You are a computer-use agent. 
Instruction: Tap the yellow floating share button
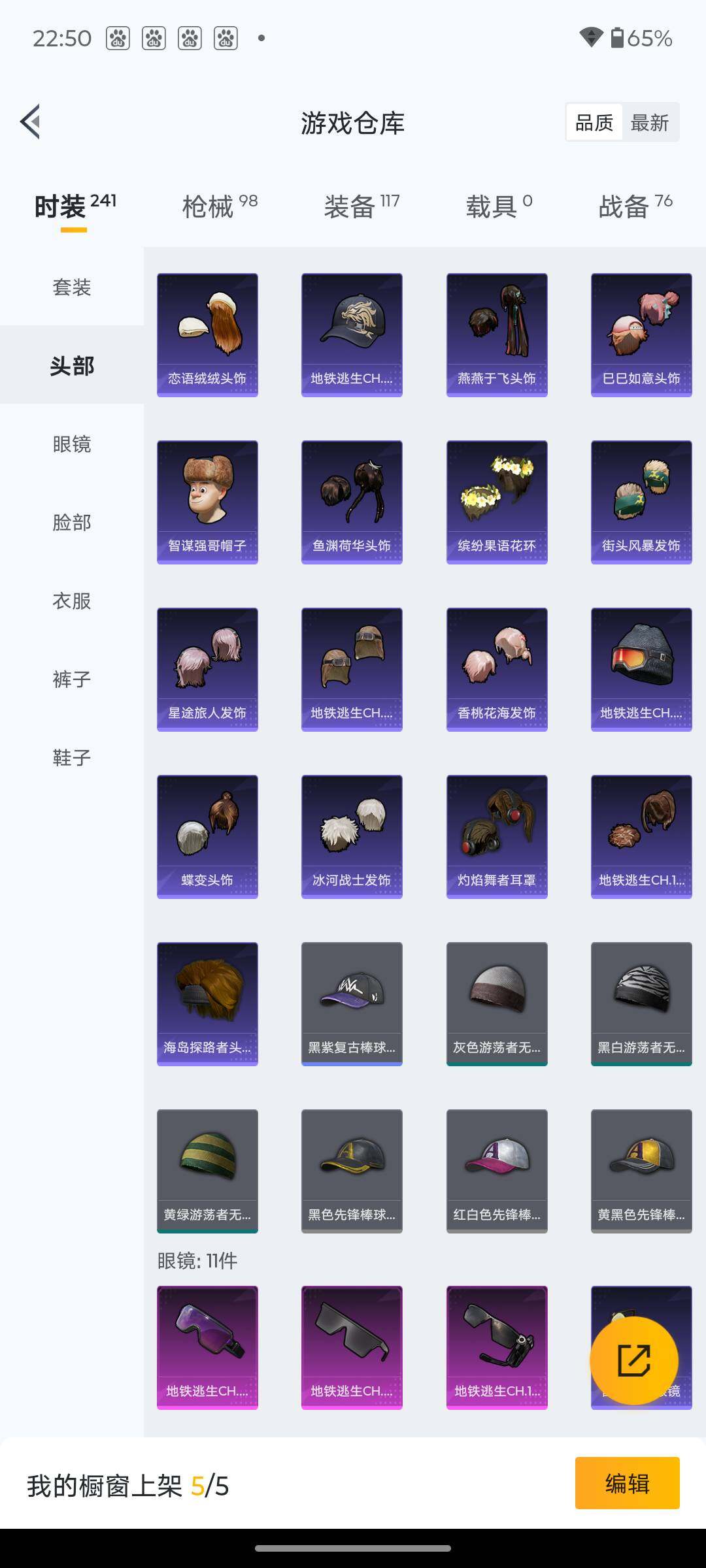633,1361
